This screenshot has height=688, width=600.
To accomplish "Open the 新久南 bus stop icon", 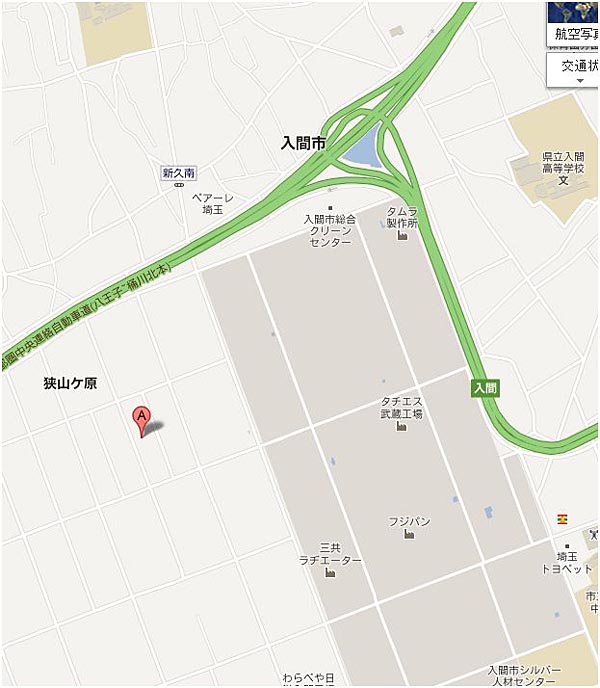I will tap(179, 185).
